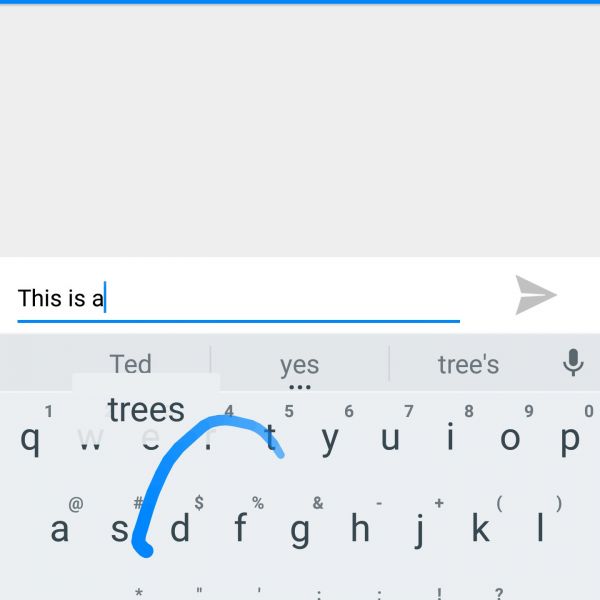This screenshot has width=600, height=600.
Task: Tap the letter i key
Action: click(450, 437)
